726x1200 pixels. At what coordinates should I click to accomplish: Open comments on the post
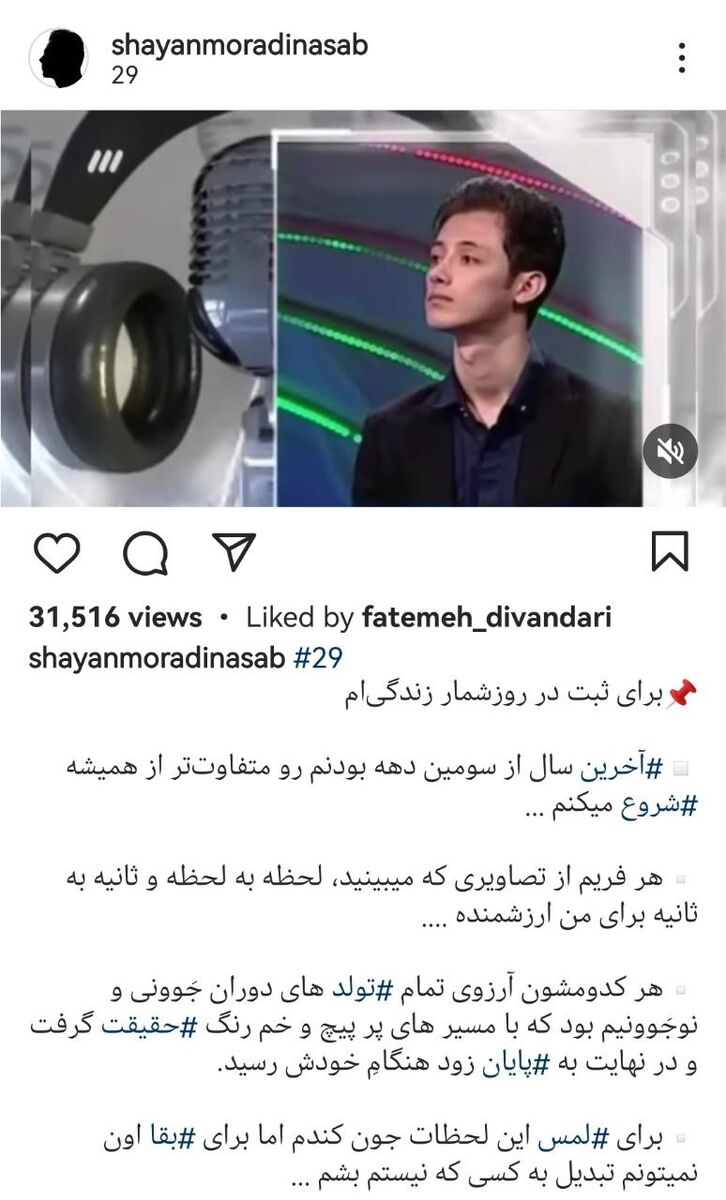146,551
